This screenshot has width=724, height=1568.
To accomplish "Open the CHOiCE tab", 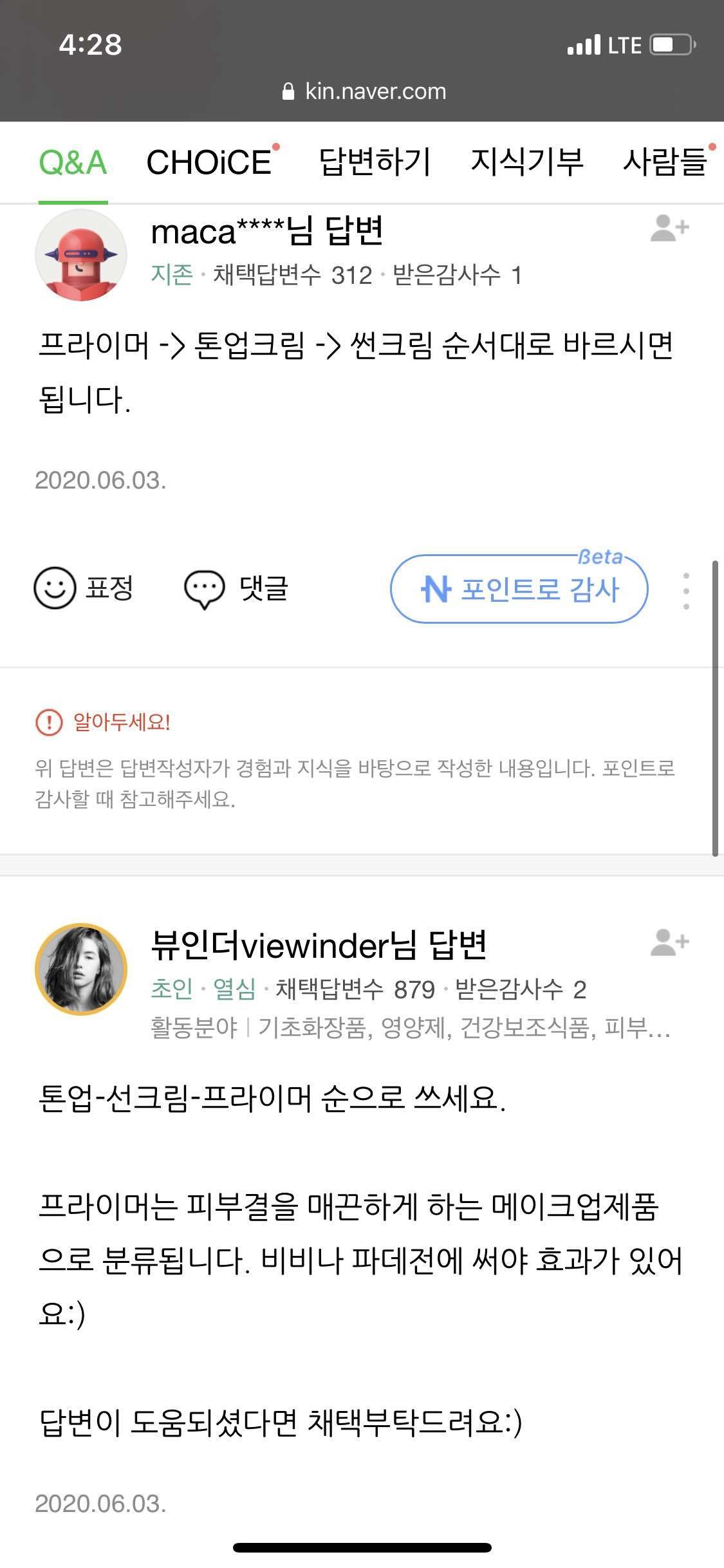I will tap(210, 162).
